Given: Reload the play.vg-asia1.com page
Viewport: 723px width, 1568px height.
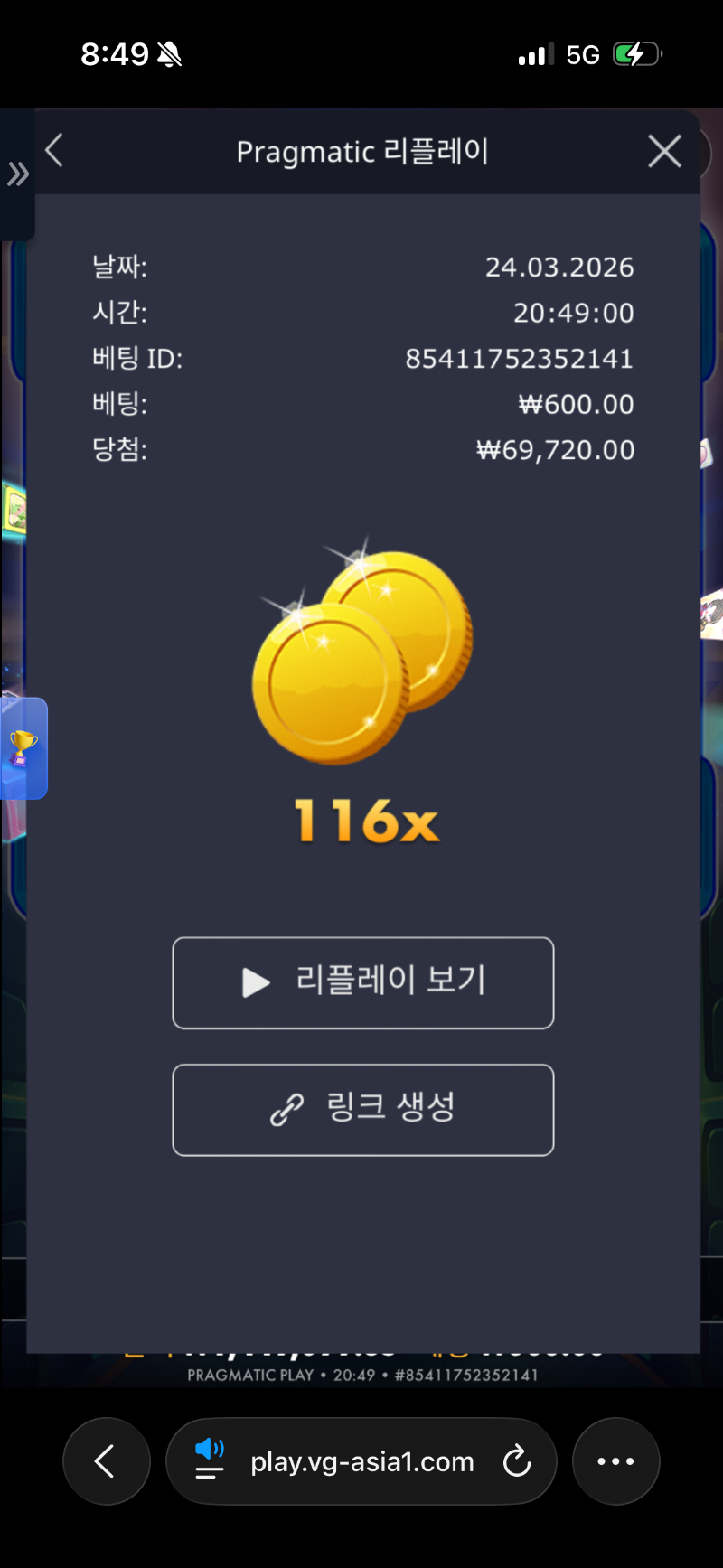Looking at the screenshot, I should click(516, 1460).
